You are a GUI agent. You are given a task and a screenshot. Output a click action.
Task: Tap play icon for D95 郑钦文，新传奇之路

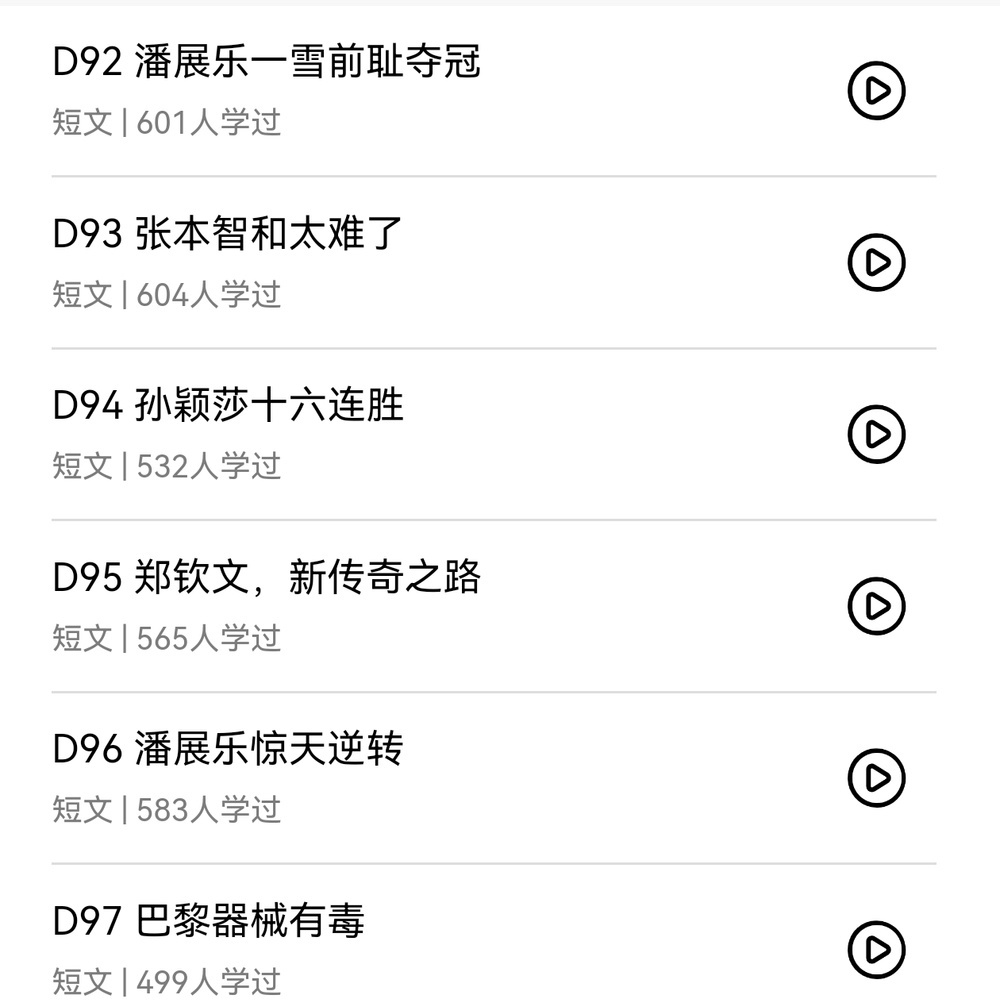[876, 606]
